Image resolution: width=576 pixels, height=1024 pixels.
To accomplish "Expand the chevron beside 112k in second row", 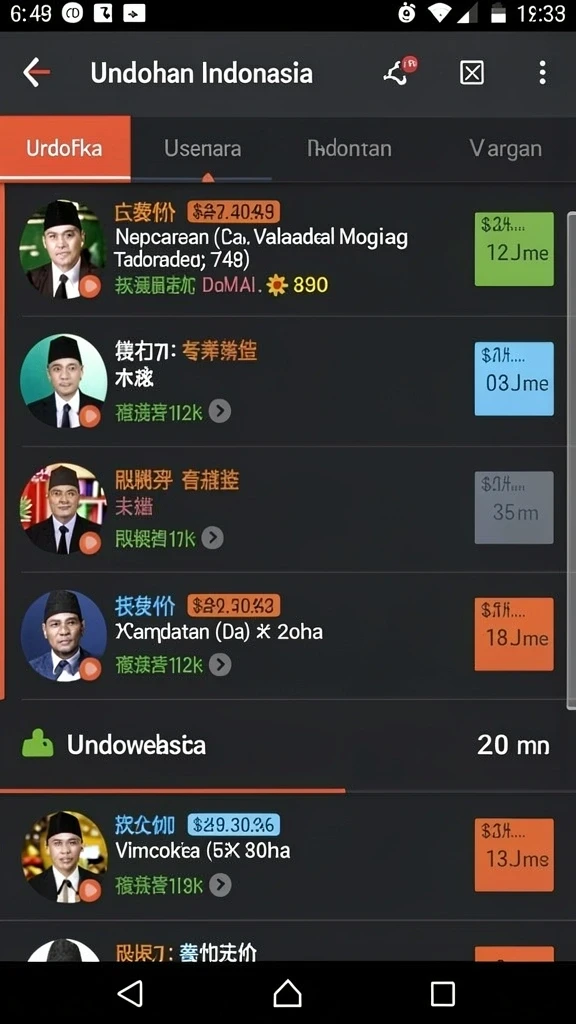I will (220, 411).
